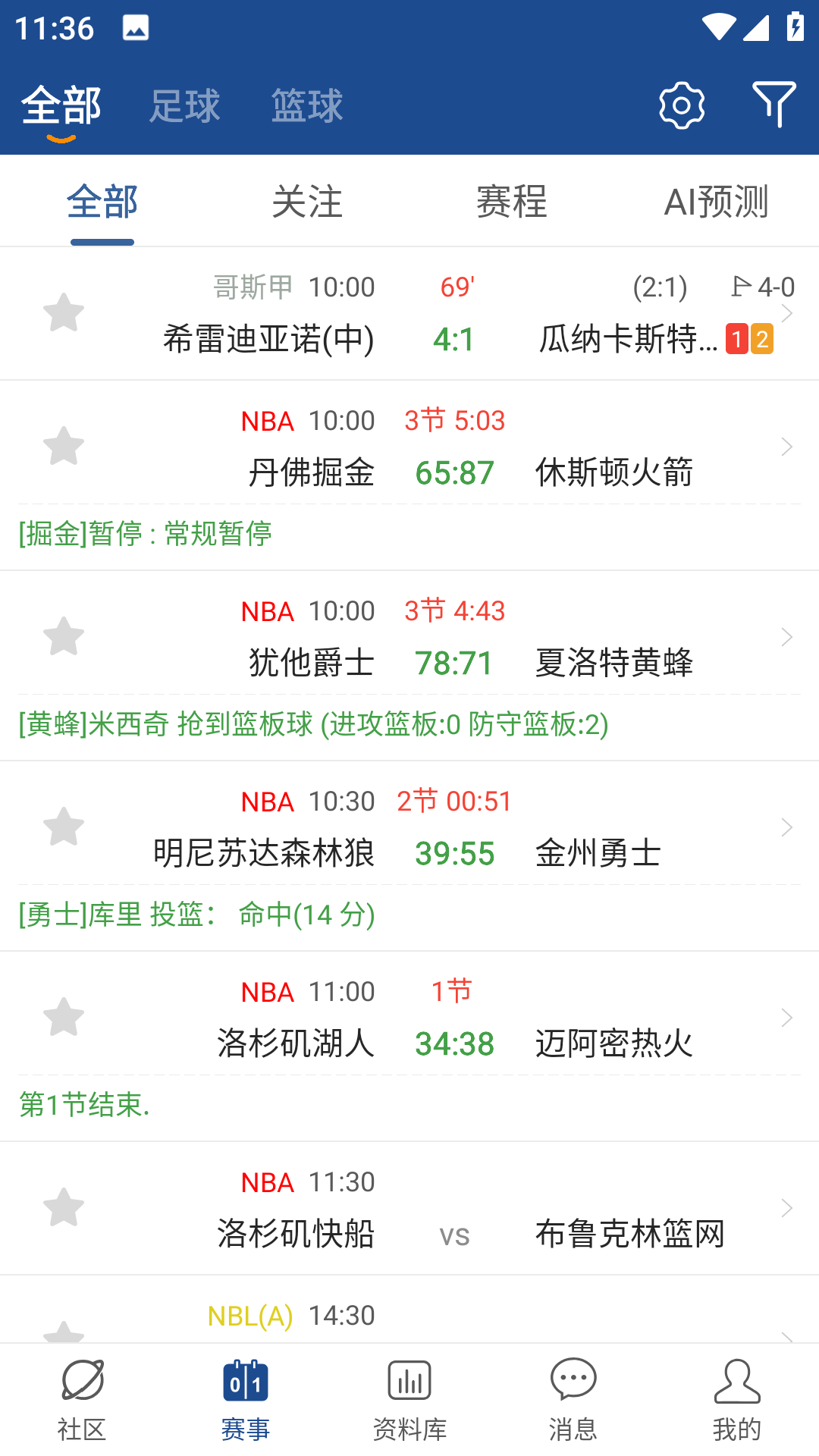Open the match filter funnel
Viewport: 819px width, 1456px height.
pyautogui.click(x=773, y=105)
